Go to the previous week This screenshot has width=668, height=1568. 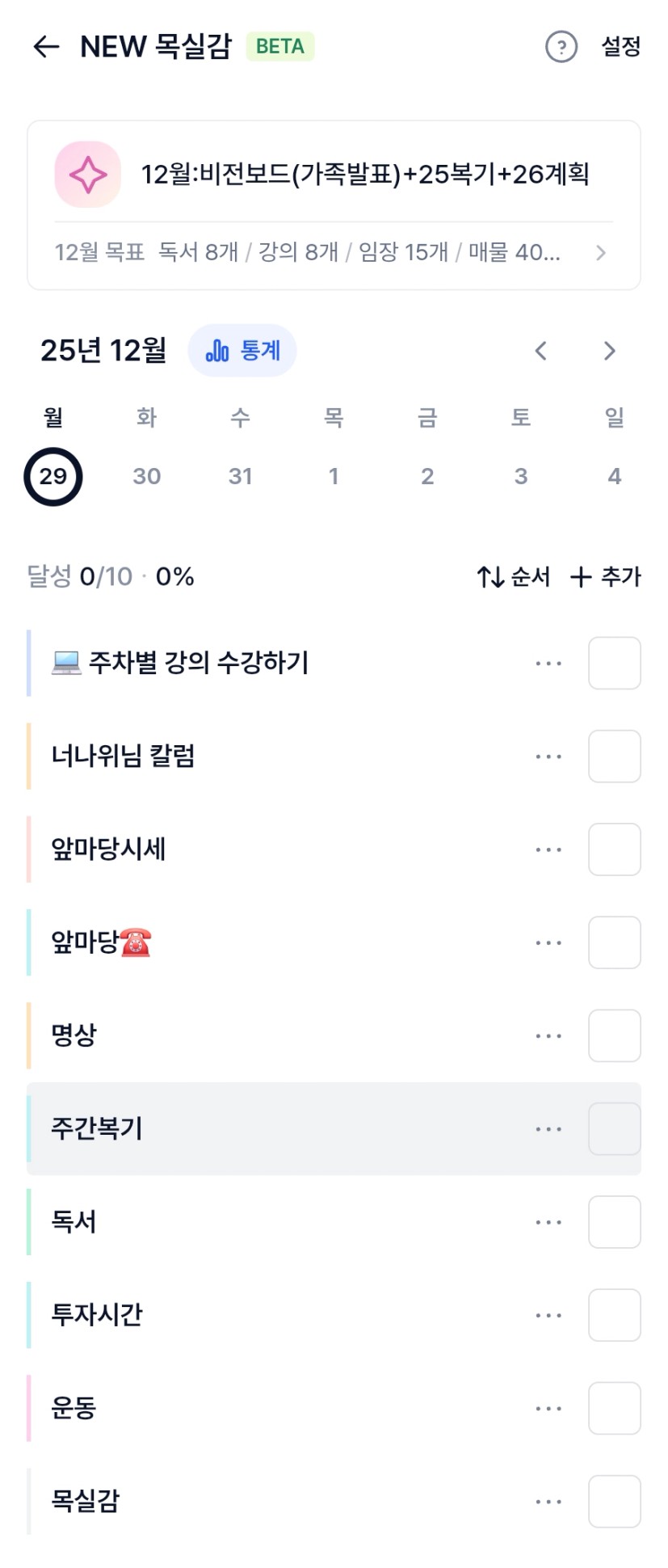pos(540,351)
